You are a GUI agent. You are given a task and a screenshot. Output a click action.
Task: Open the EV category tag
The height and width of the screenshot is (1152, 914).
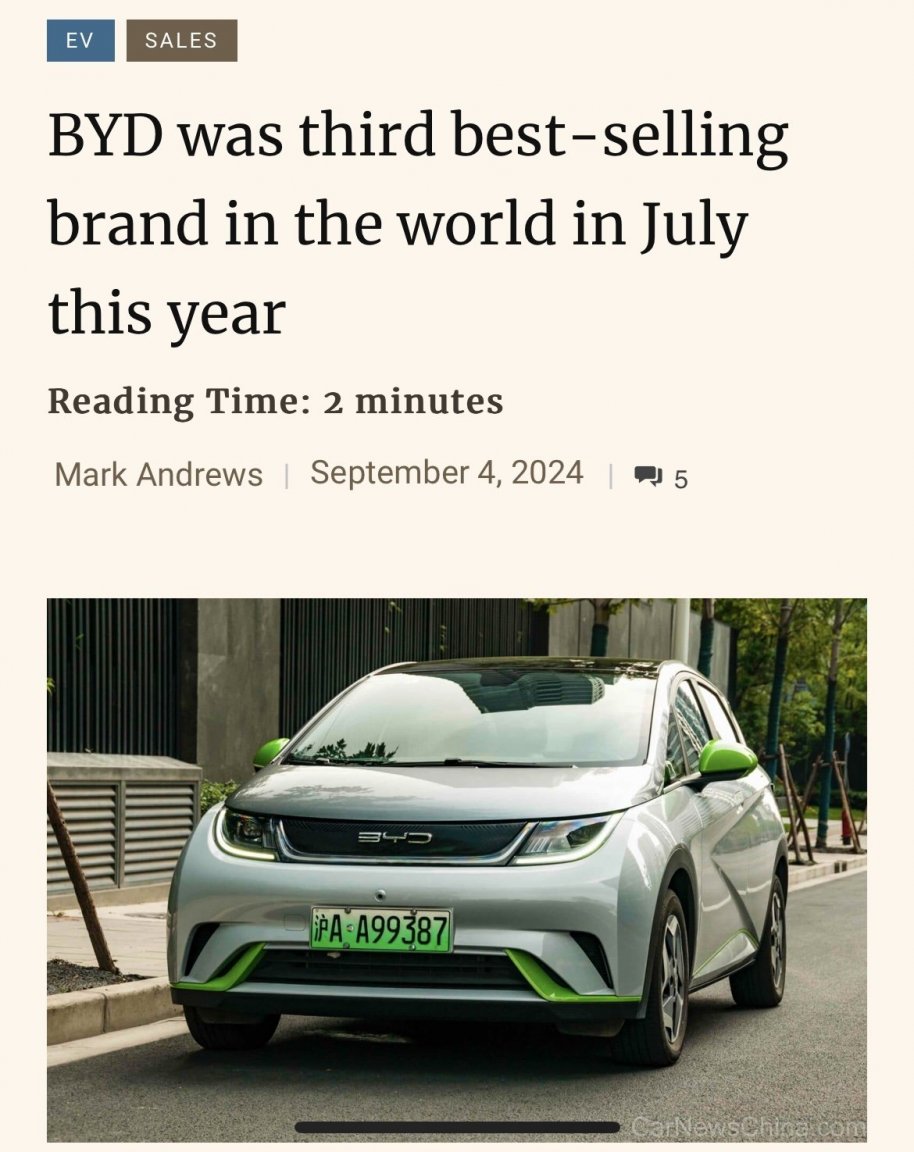(x=80, y=41)
